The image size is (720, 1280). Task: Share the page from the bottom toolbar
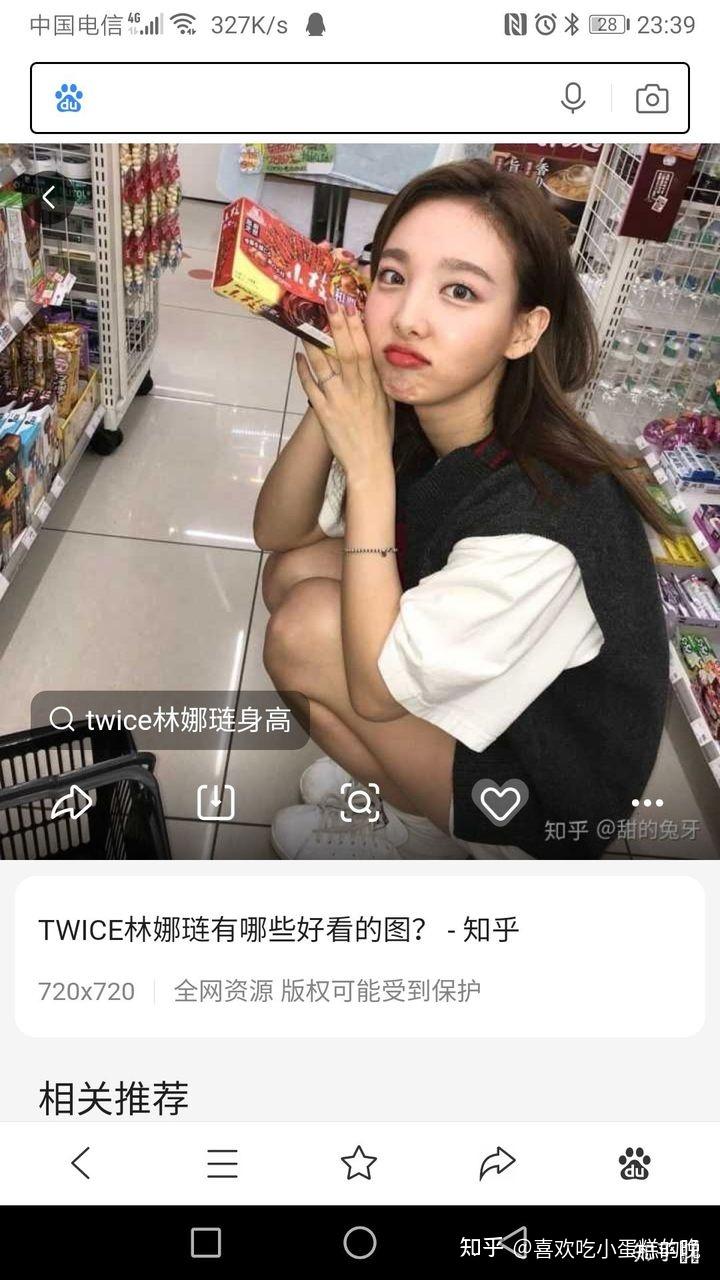point(497,1163)
